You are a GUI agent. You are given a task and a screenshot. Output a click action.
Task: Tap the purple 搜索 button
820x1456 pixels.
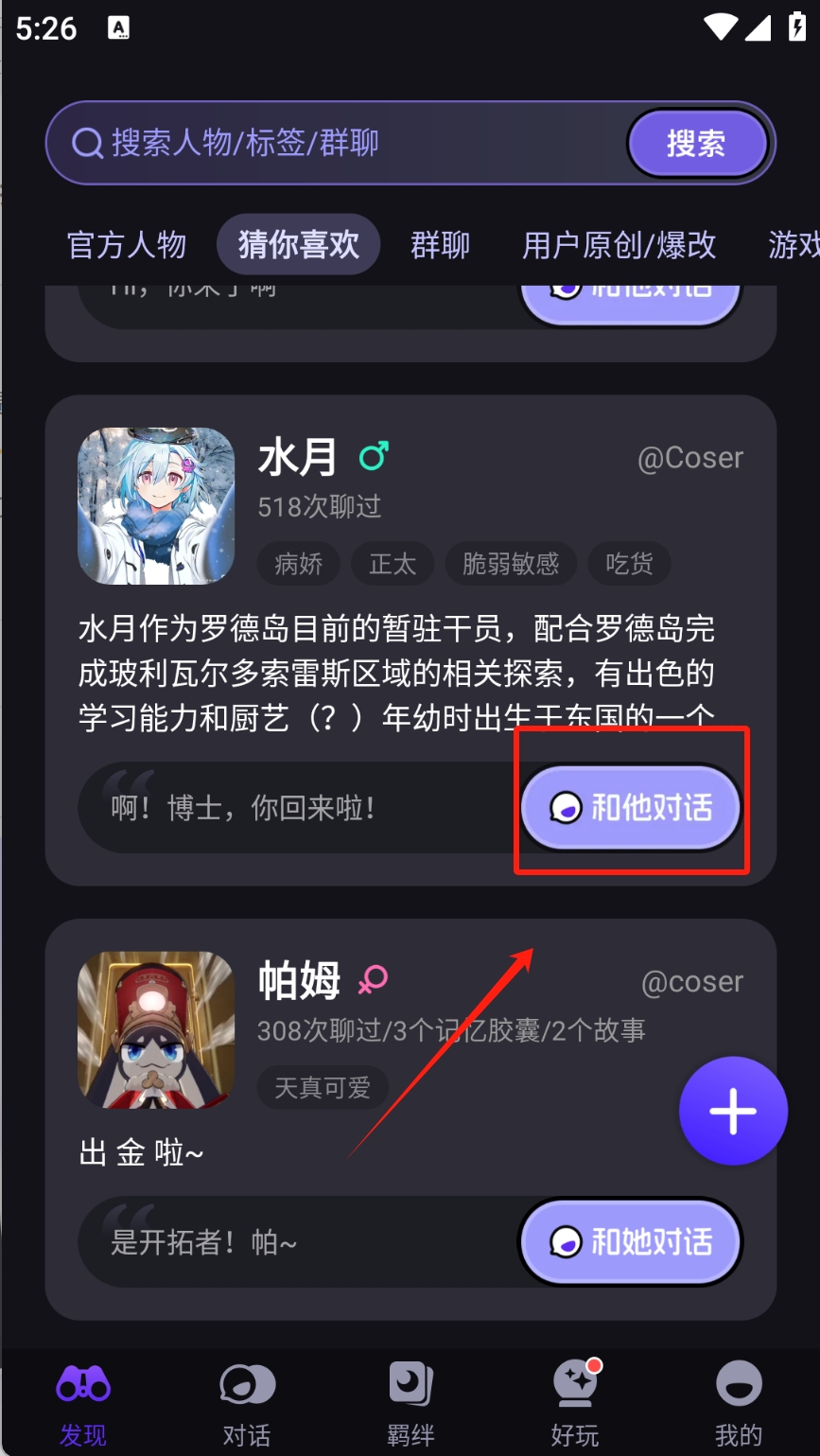click(x=696, y=144)
